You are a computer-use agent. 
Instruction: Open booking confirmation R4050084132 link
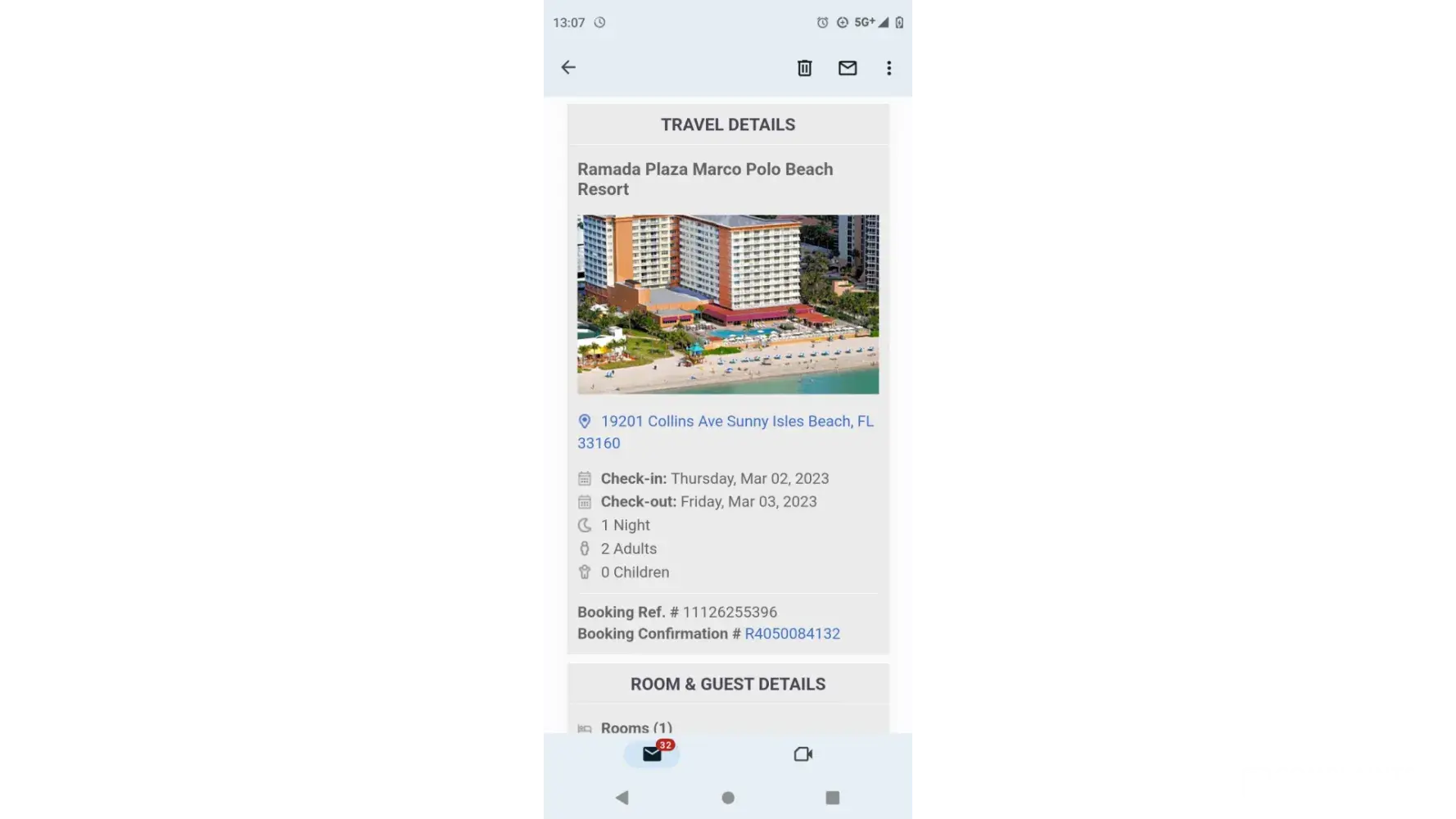click(792, 634)
